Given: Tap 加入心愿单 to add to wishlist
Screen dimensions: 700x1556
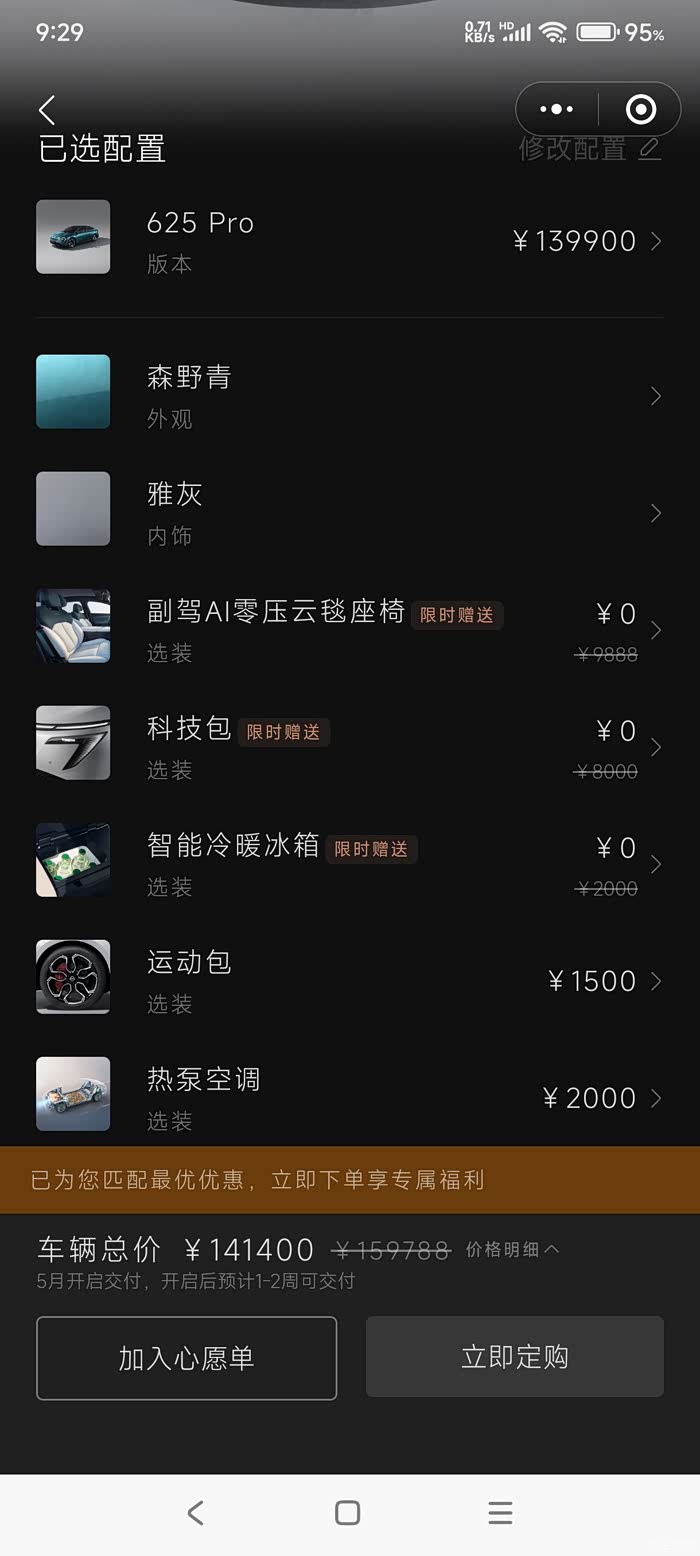Looking at the screenshot, I should coord(187,1358).
